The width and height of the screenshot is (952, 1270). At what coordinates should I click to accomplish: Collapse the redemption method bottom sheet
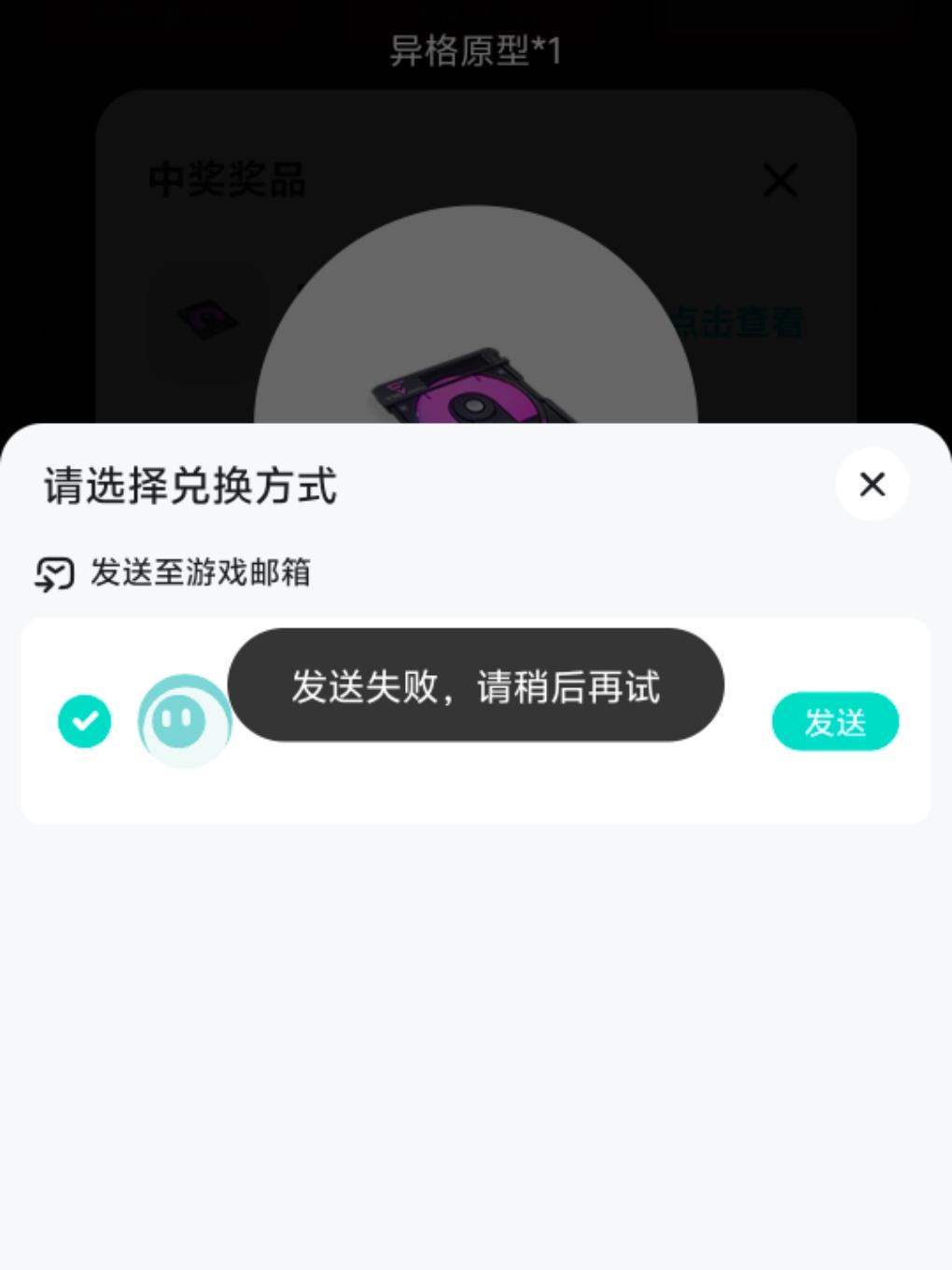(872, 485)
